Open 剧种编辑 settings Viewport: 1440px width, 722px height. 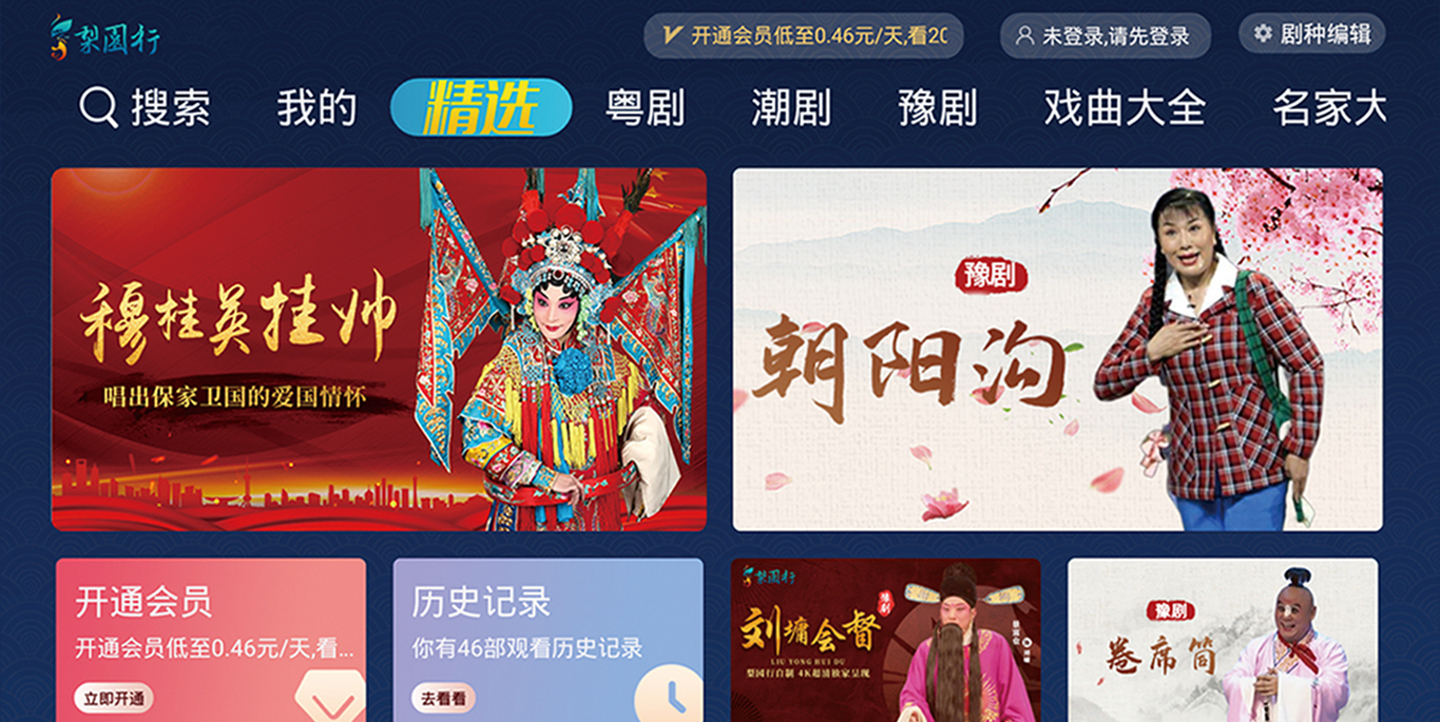(x=1312, y=34)
